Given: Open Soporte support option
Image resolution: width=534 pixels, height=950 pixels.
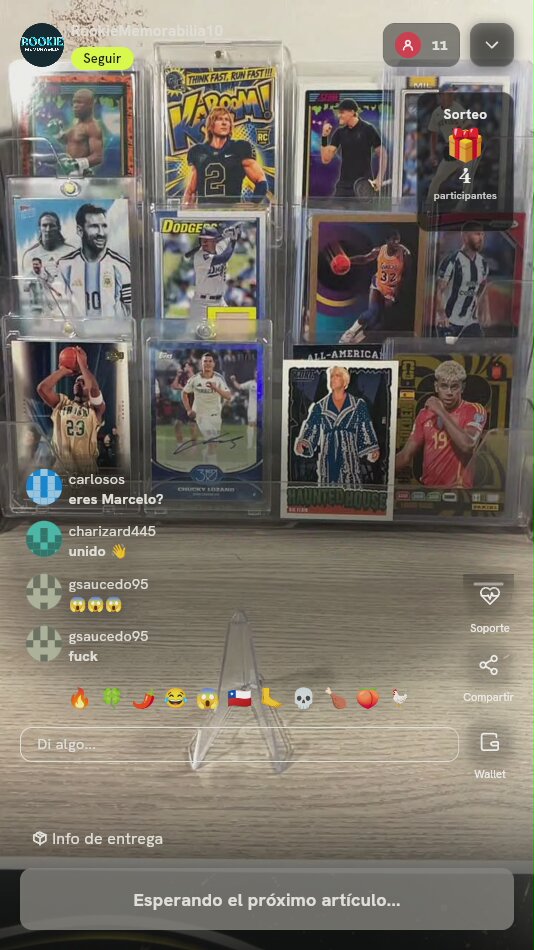Looking at the screenshot, I should 489,605.
